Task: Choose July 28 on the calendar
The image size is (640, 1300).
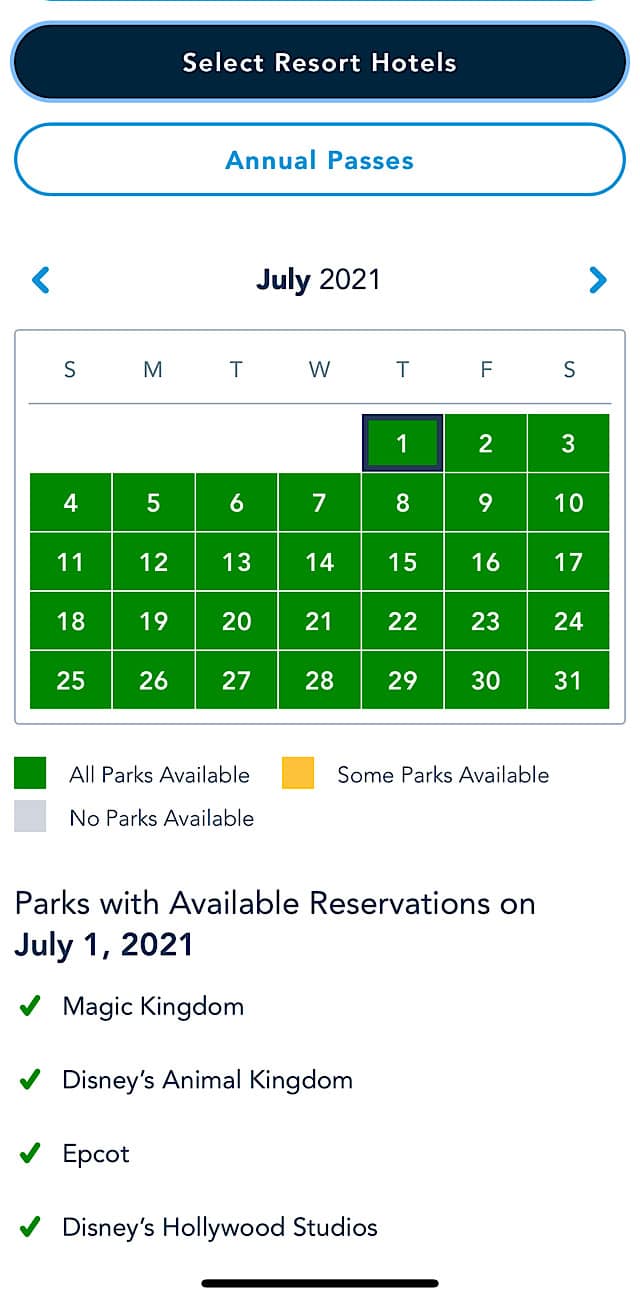Action: click(x=319, y=680)
